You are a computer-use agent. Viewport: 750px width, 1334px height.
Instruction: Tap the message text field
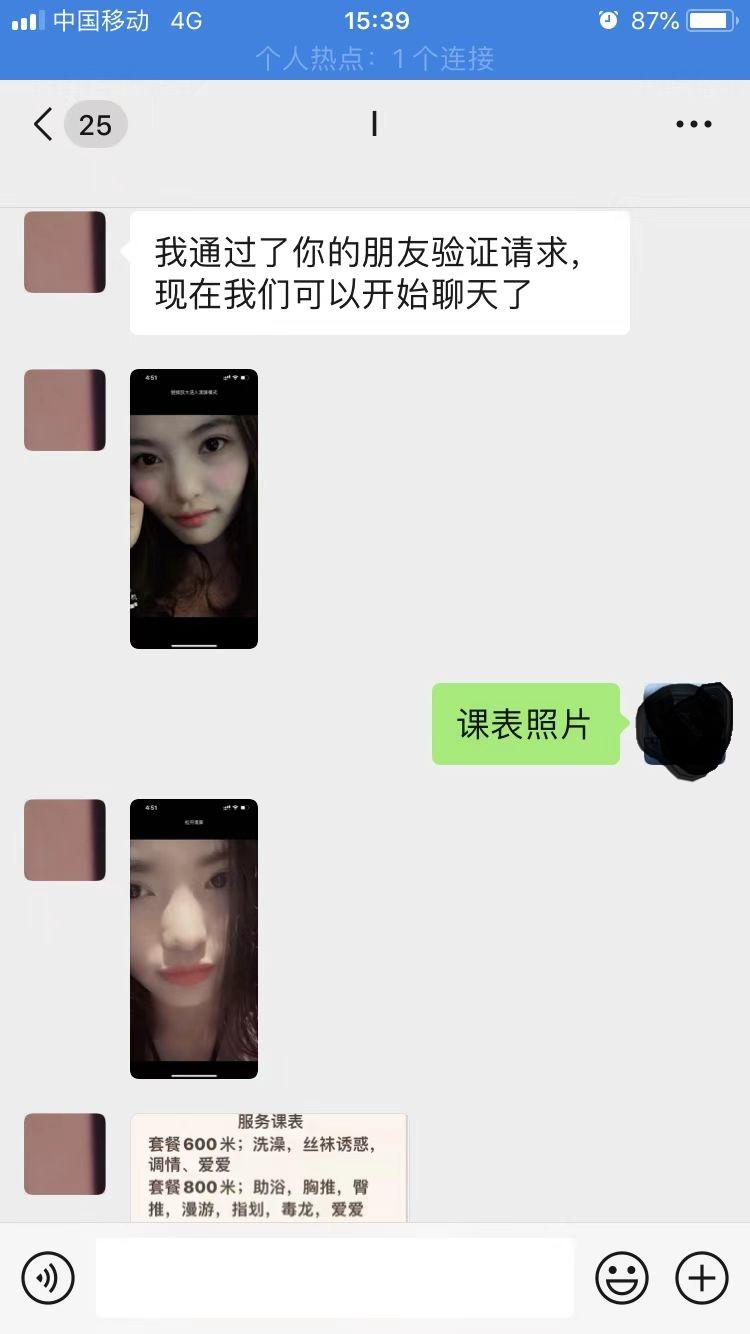(334, 1277)
